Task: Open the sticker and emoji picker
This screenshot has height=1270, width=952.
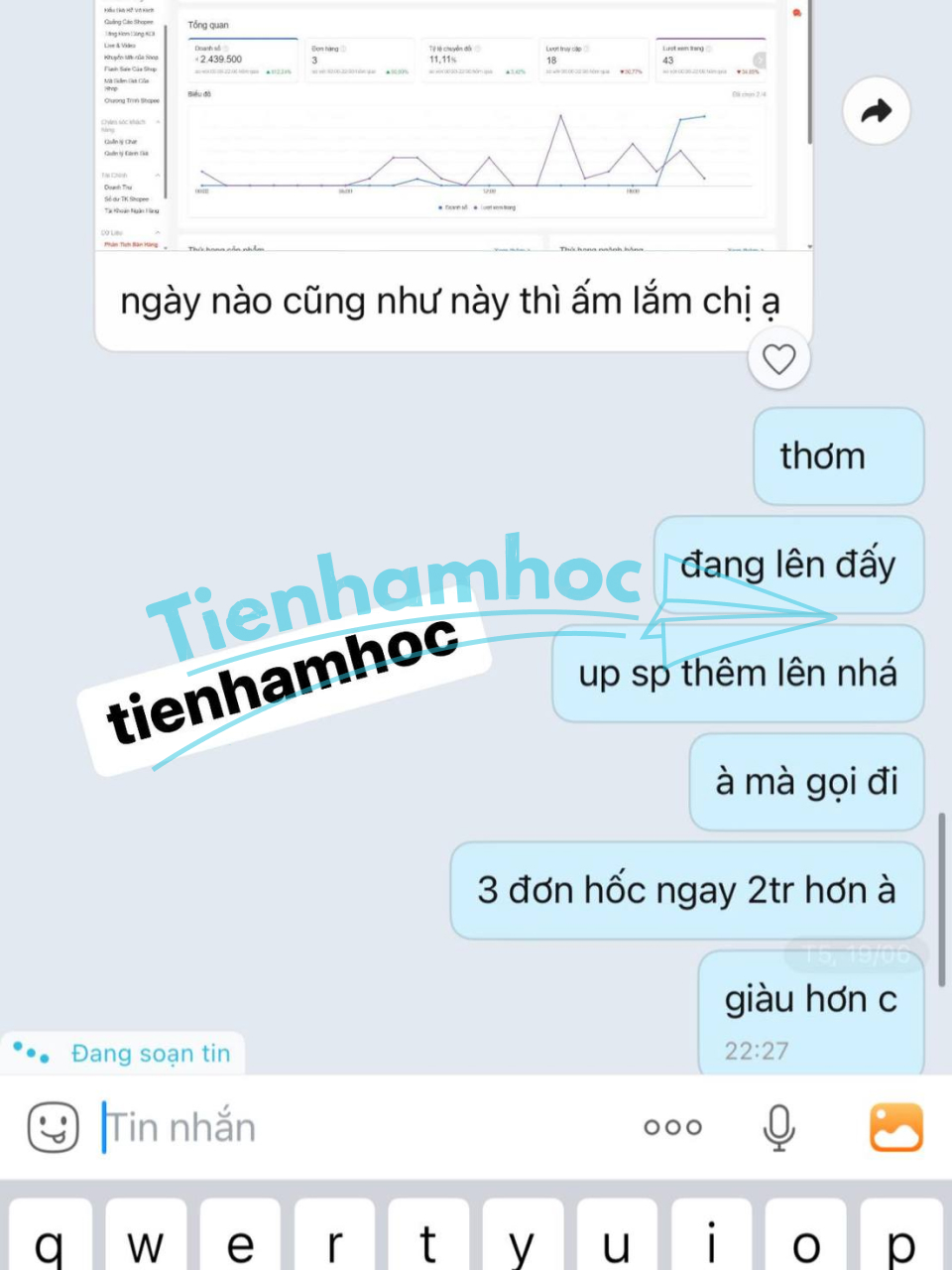Action: [53, 1127]
